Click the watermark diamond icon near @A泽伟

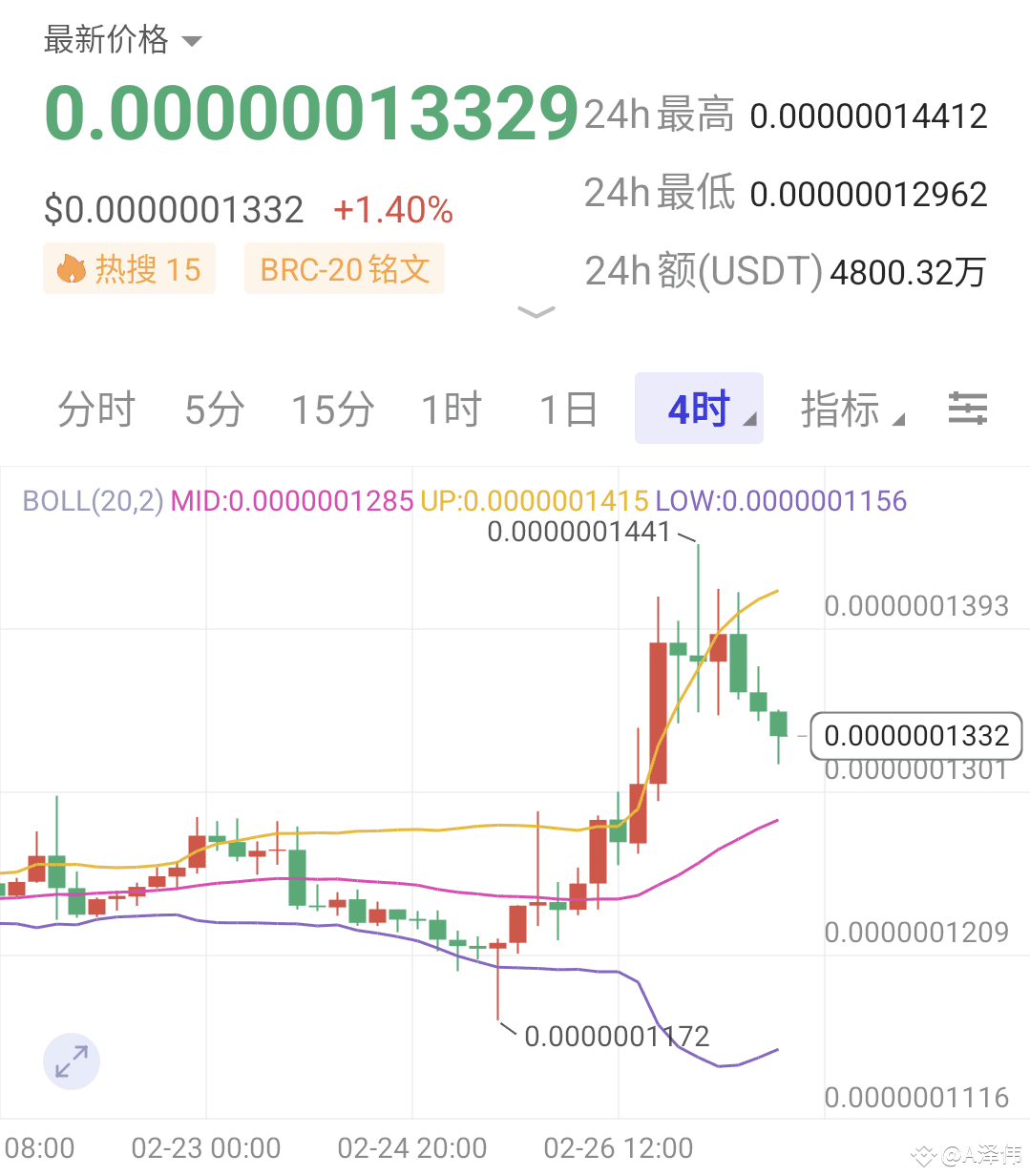coord(922,1155)
